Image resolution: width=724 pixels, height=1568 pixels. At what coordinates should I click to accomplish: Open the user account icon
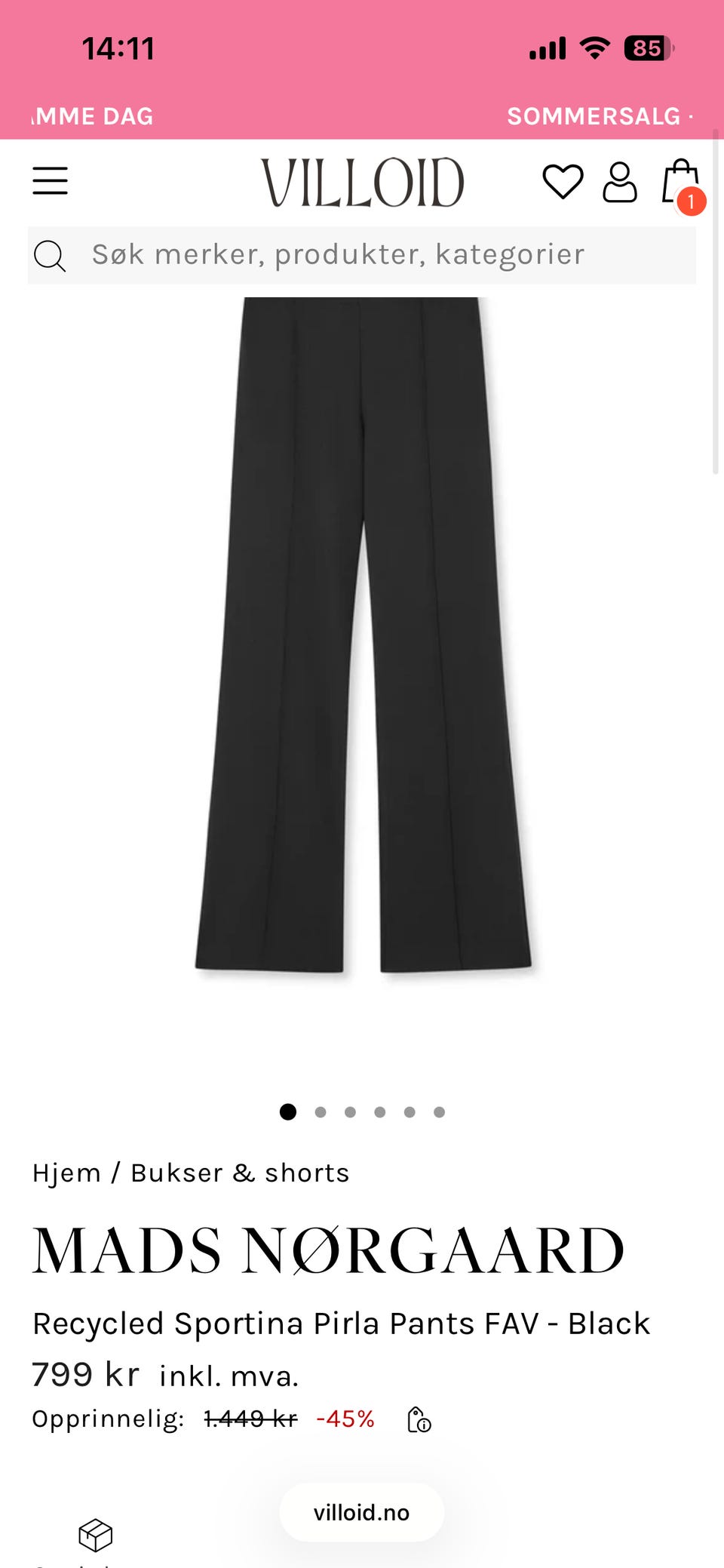pyautogui.click(x=620, y=182)
